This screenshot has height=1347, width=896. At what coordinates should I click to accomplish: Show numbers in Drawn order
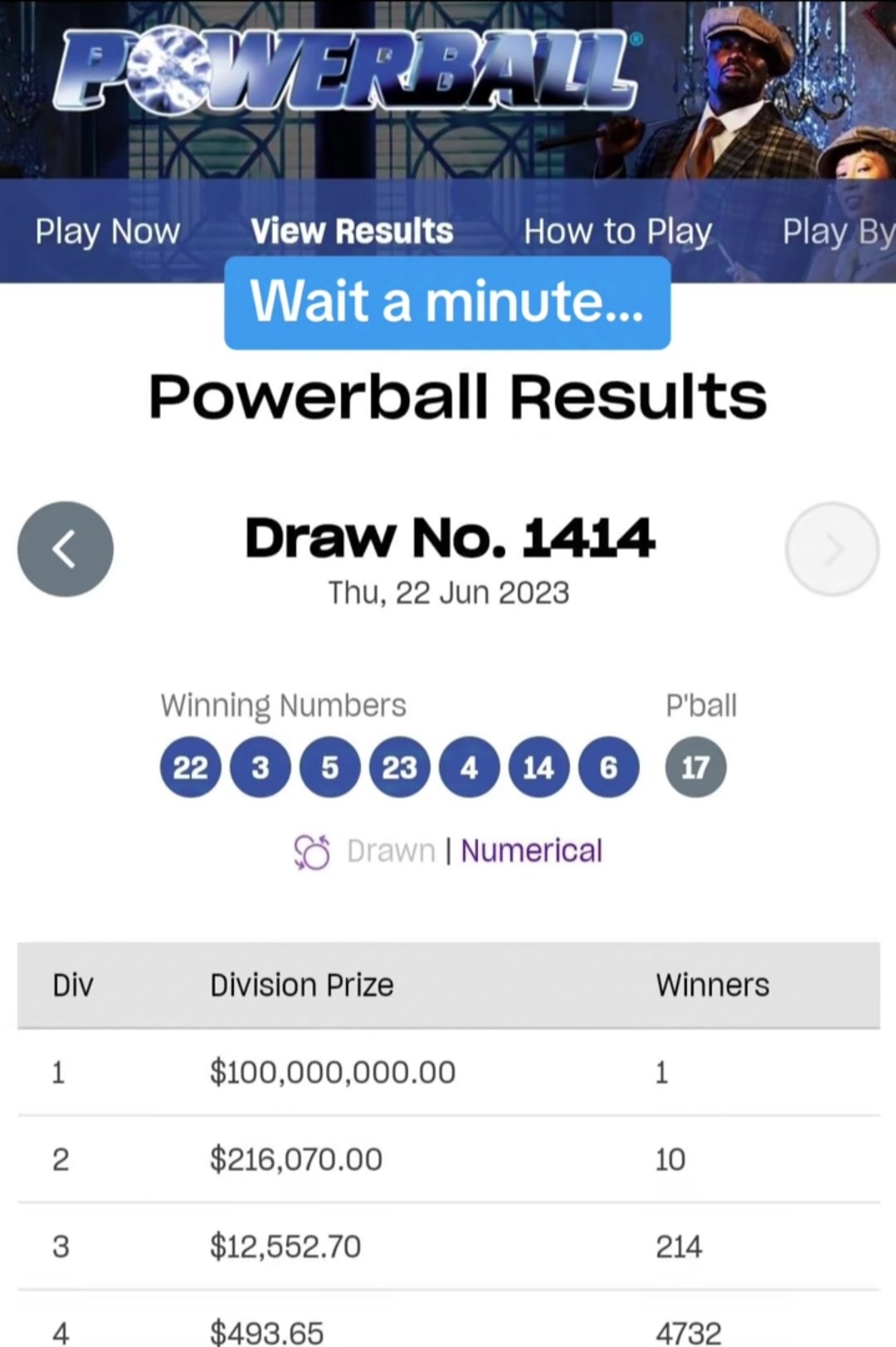[390, 851]
